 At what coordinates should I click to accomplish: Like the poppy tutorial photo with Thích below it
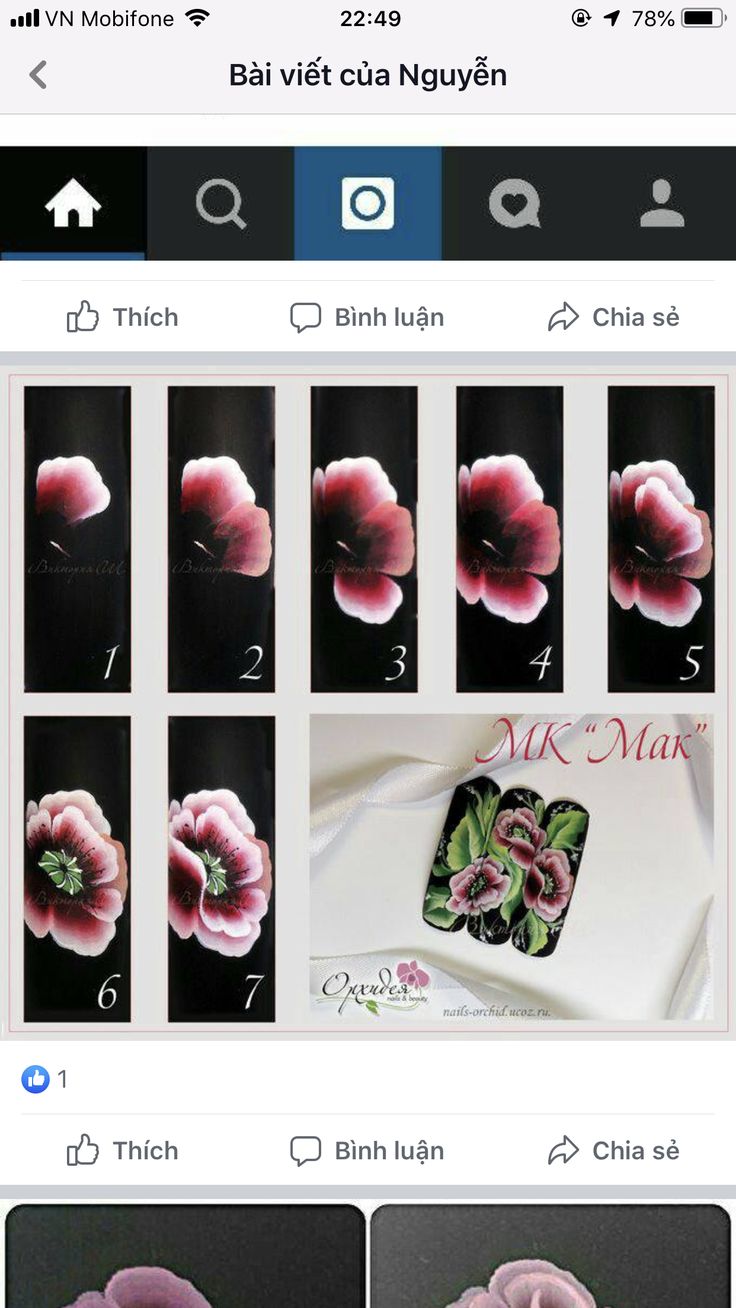coord(122,1151)
